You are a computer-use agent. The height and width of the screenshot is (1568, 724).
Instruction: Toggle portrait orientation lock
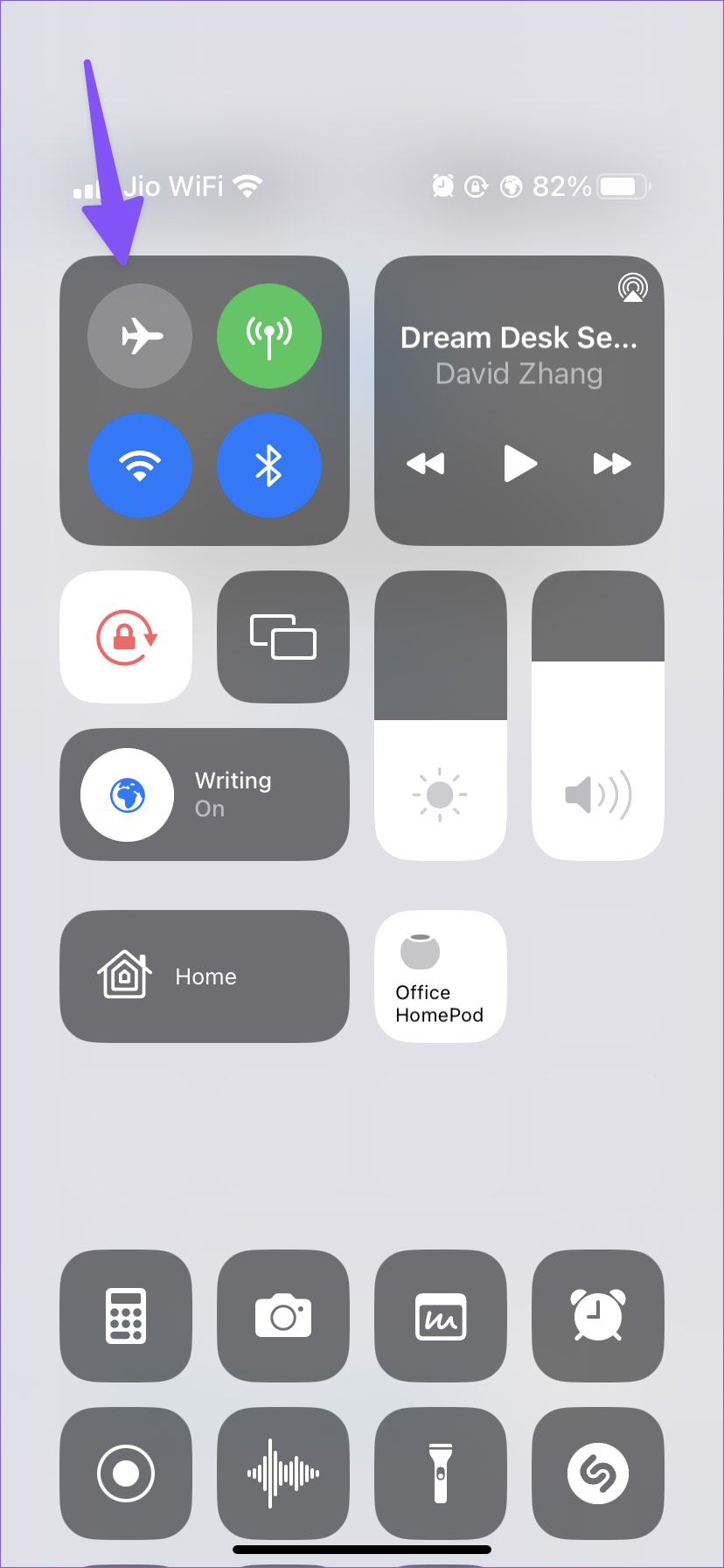pyautogui.click(x=126, y=637)
